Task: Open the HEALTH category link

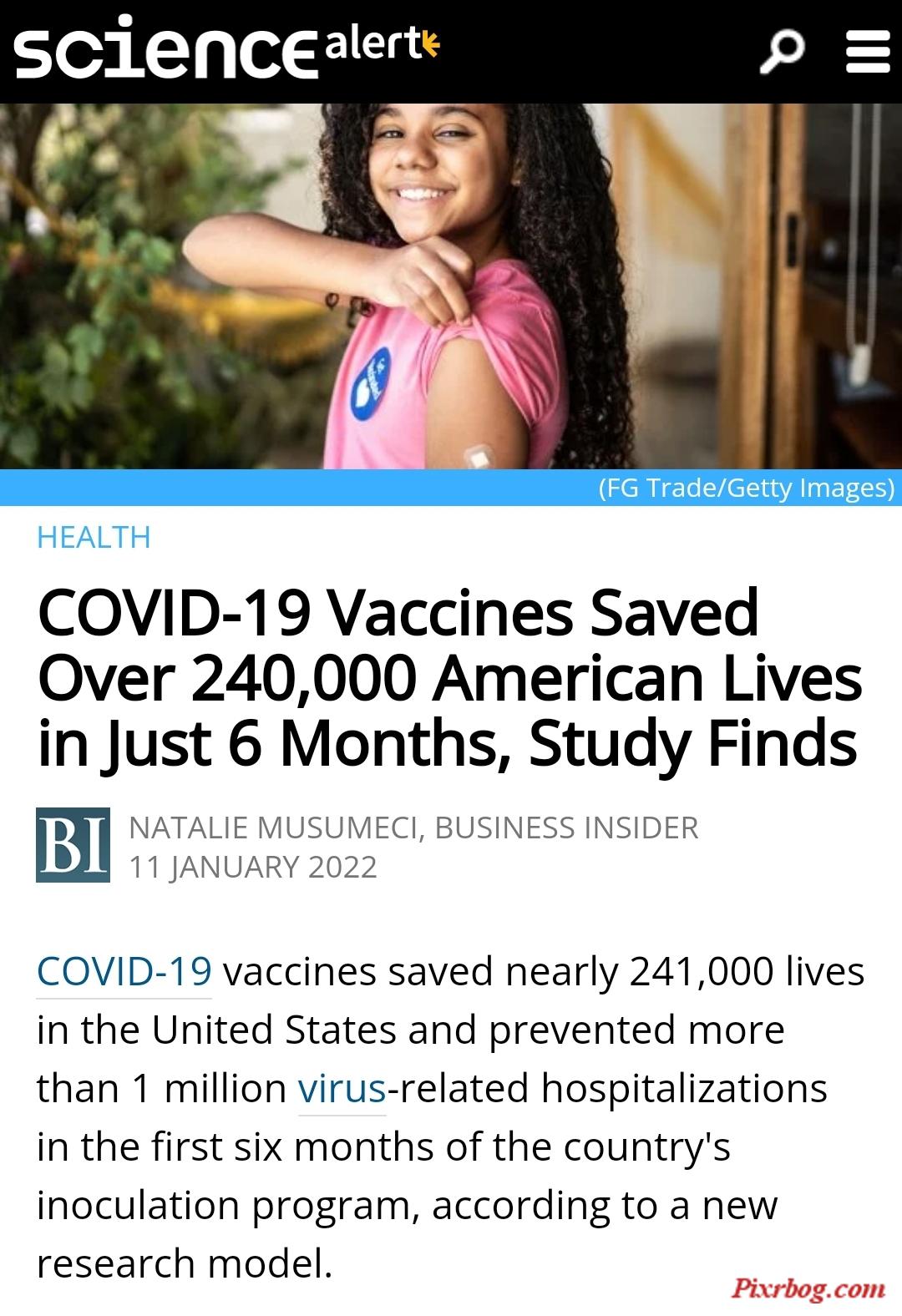Action: pyautogui.click(x=94, y=537)
